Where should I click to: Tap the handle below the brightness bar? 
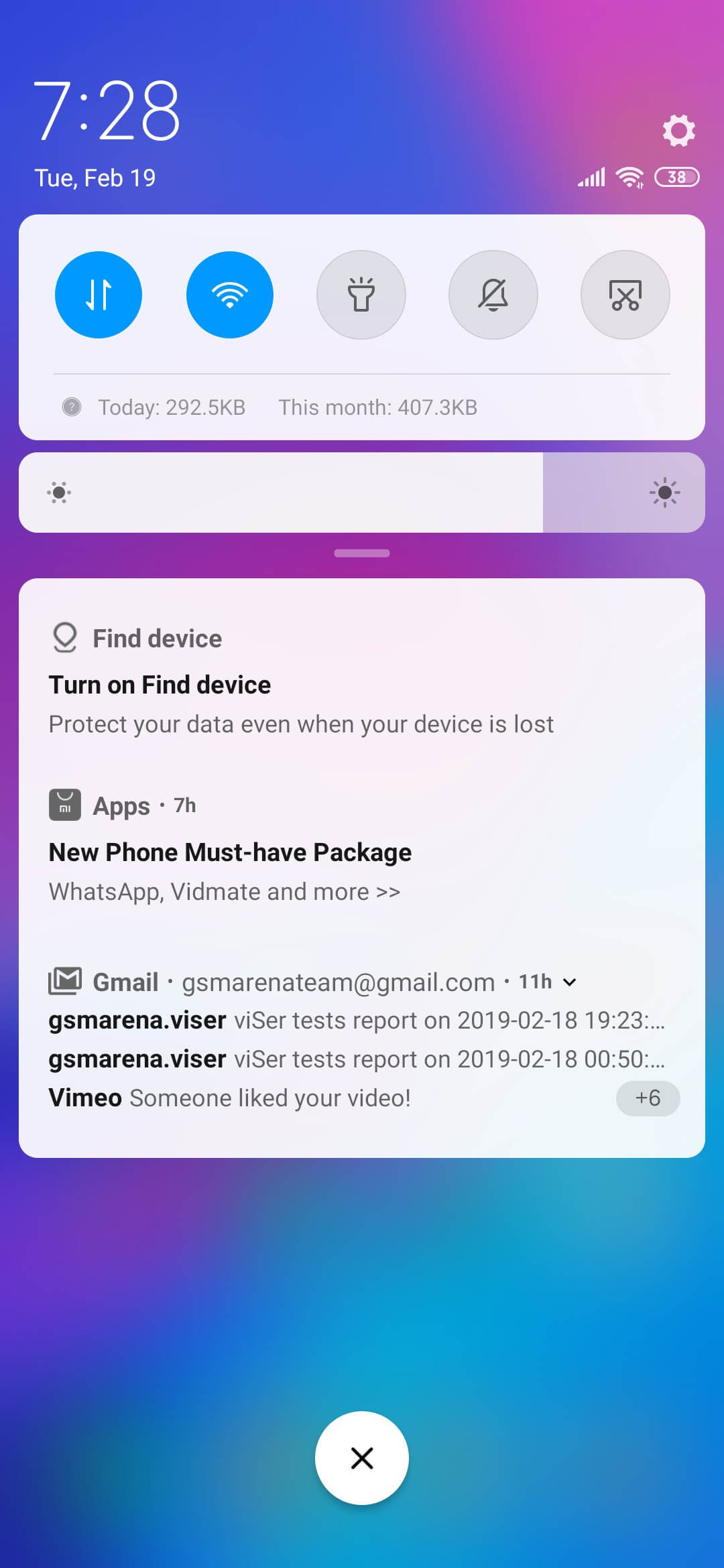pyautogui.click(x=362, y=553)
